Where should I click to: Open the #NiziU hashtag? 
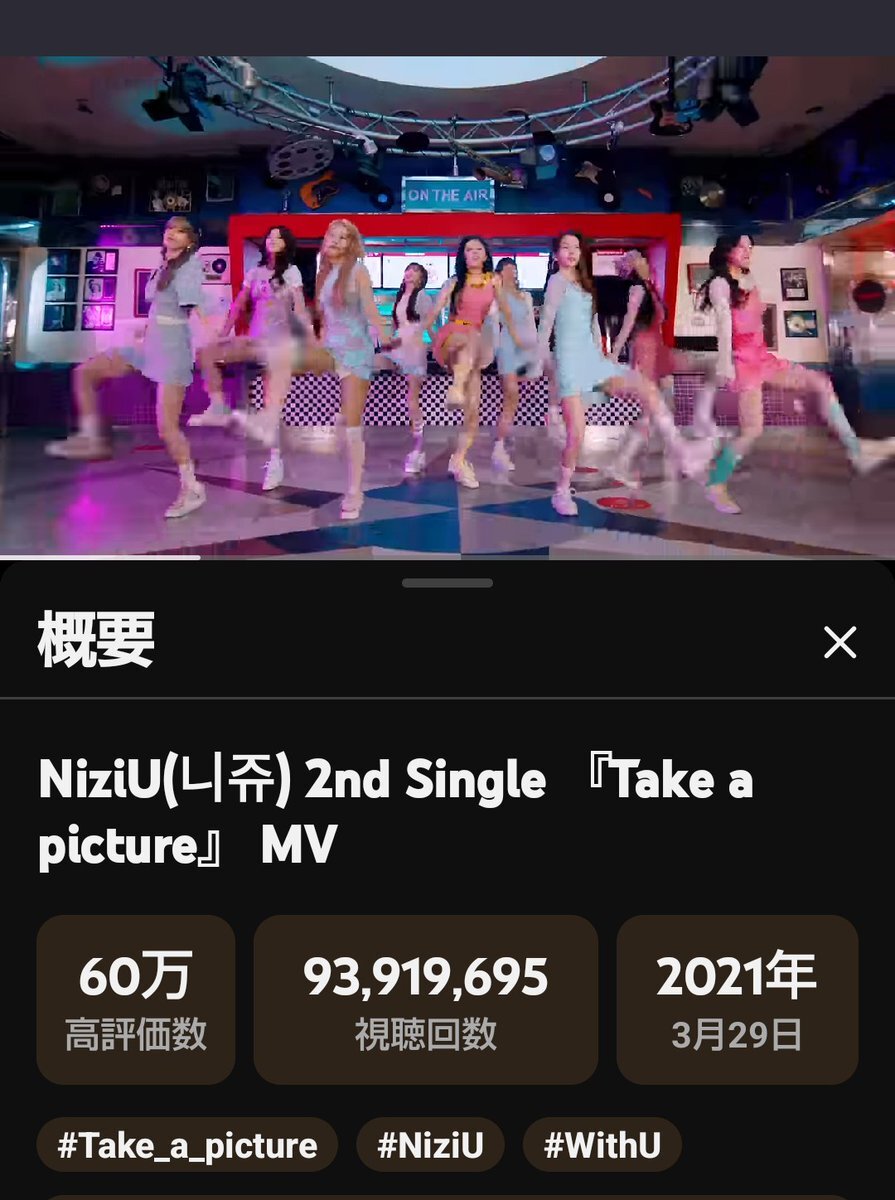pos(430,1144)
